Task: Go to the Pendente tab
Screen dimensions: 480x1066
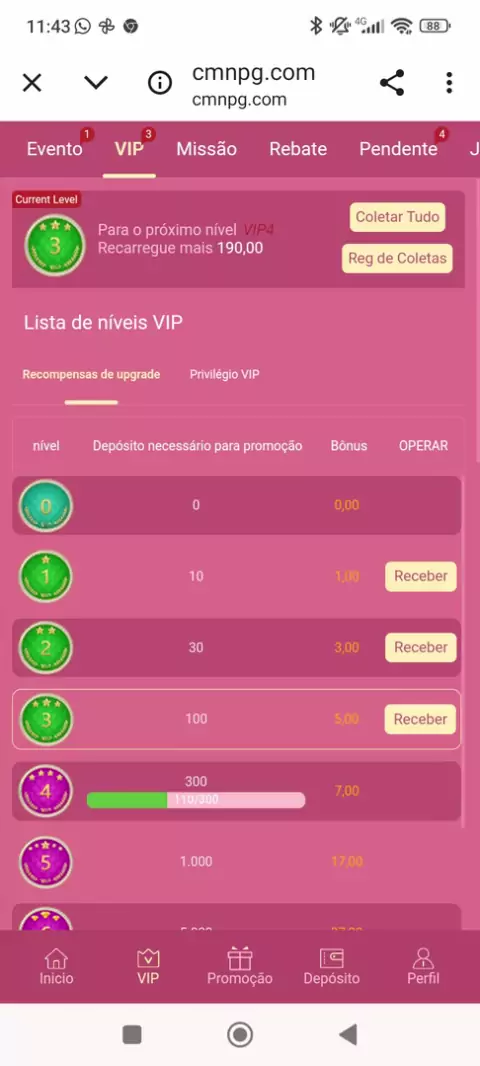Action: click(x=398, y=150)
